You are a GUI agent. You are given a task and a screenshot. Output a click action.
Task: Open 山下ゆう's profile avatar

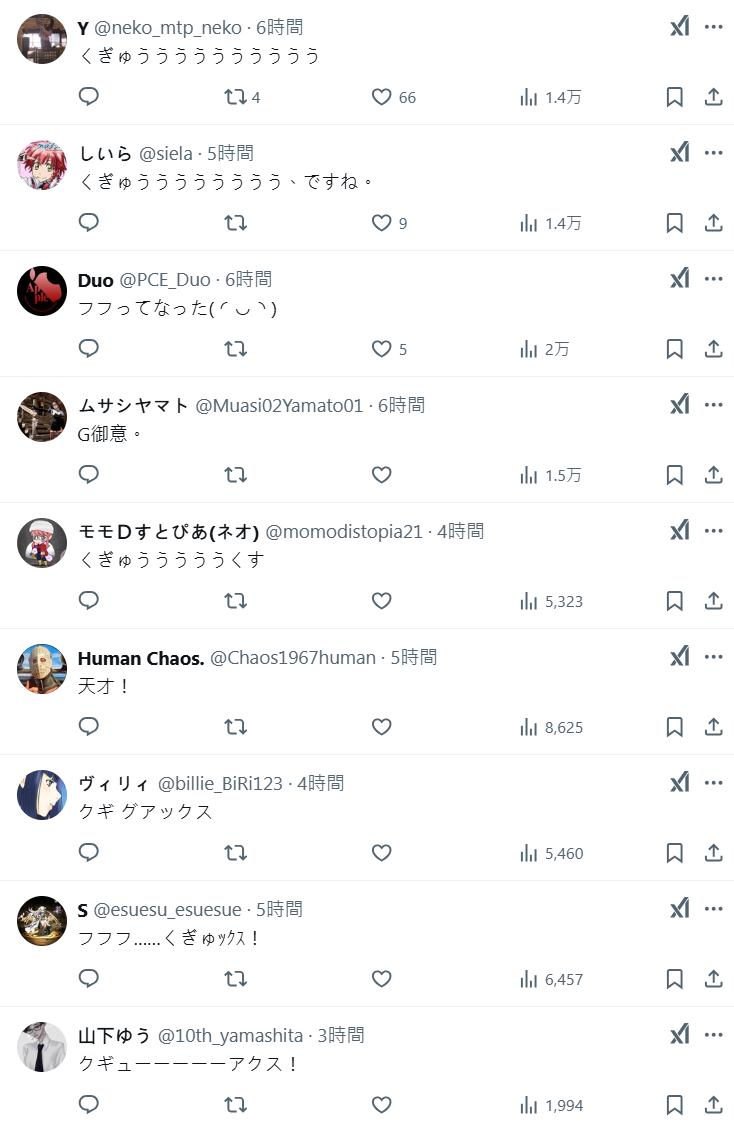(42, 1047)
